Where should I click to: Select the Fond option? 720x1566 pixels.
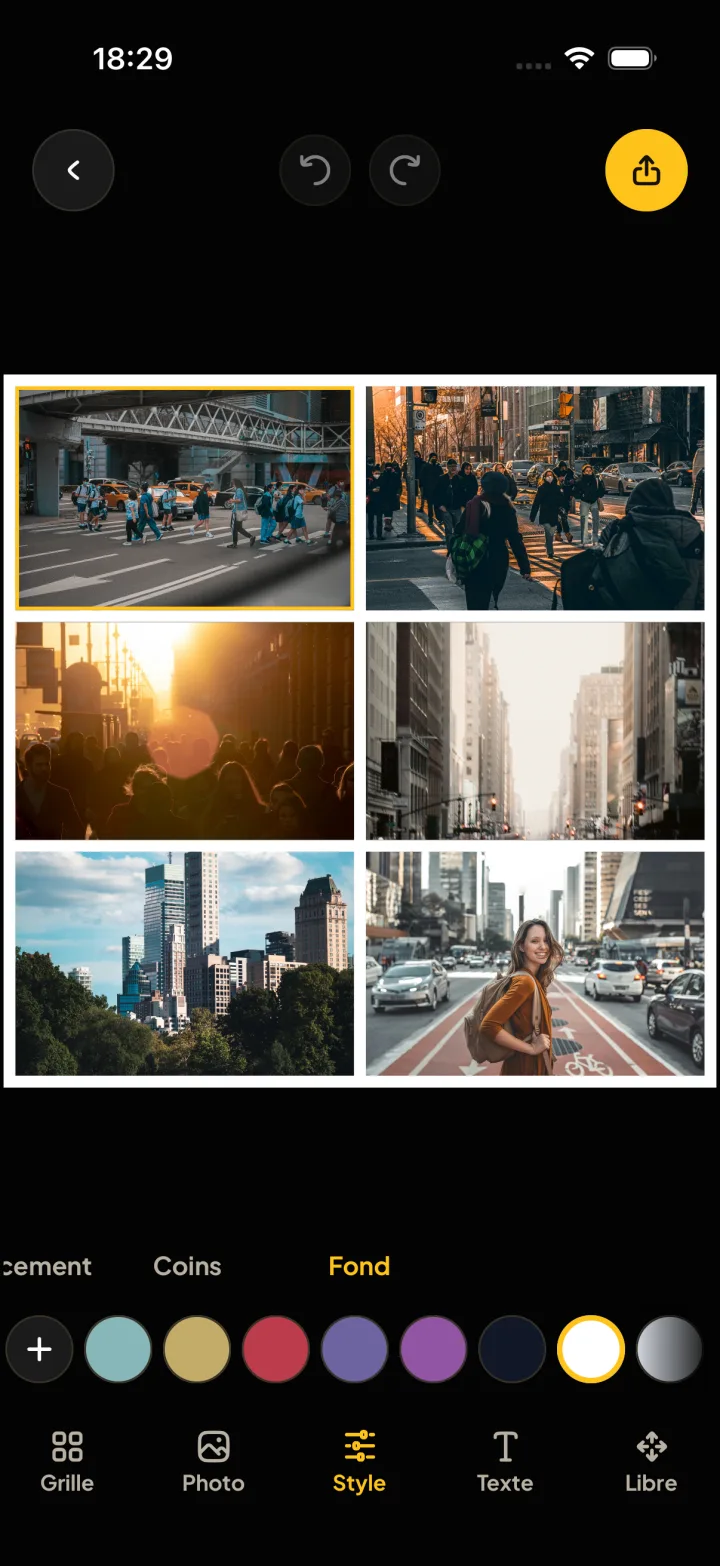pyautogui.click(x=359, y=1266)
